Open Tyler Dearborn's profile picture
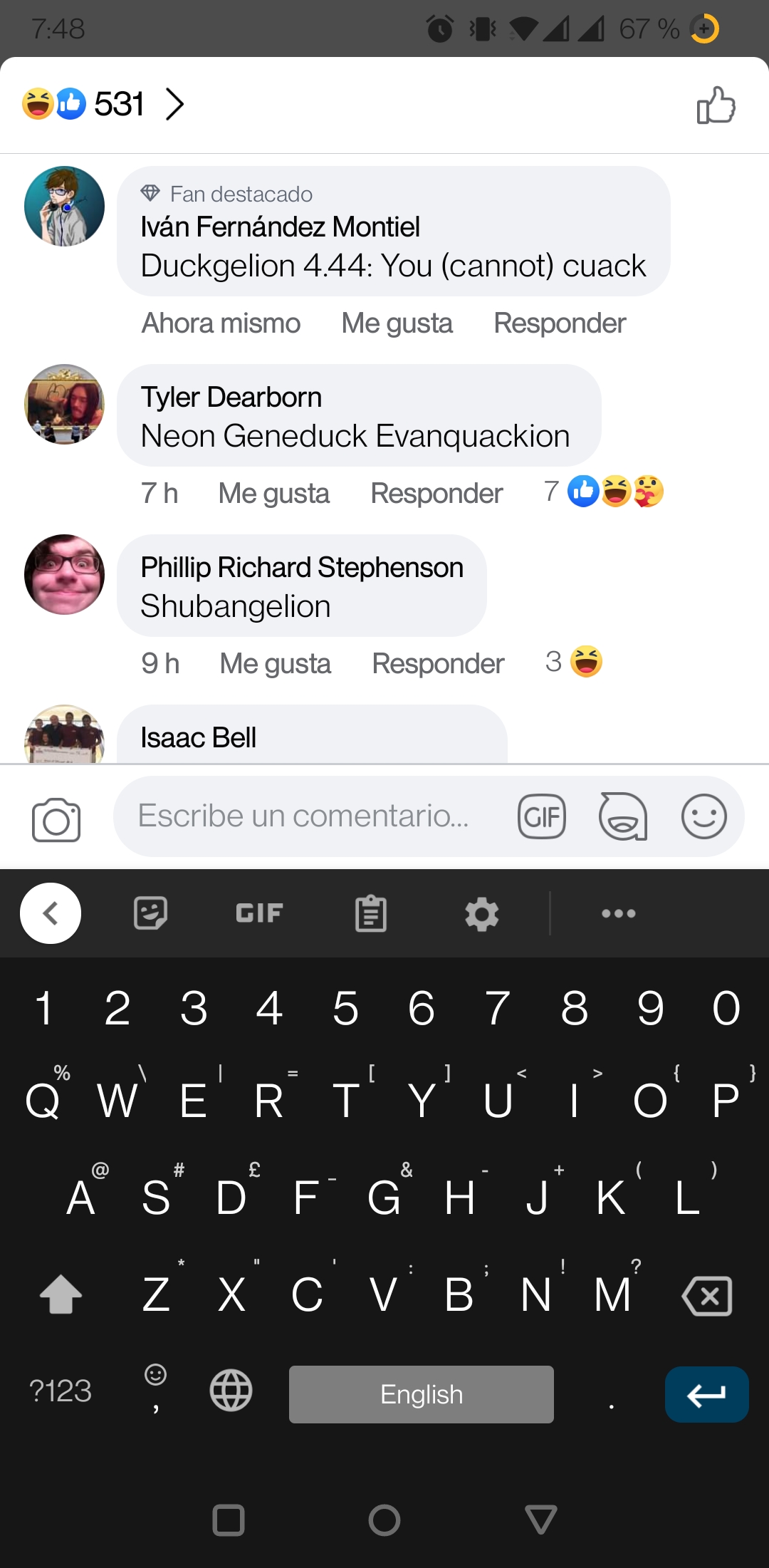The height and width of the screenshot is (1568, 769). pos(64,405)
